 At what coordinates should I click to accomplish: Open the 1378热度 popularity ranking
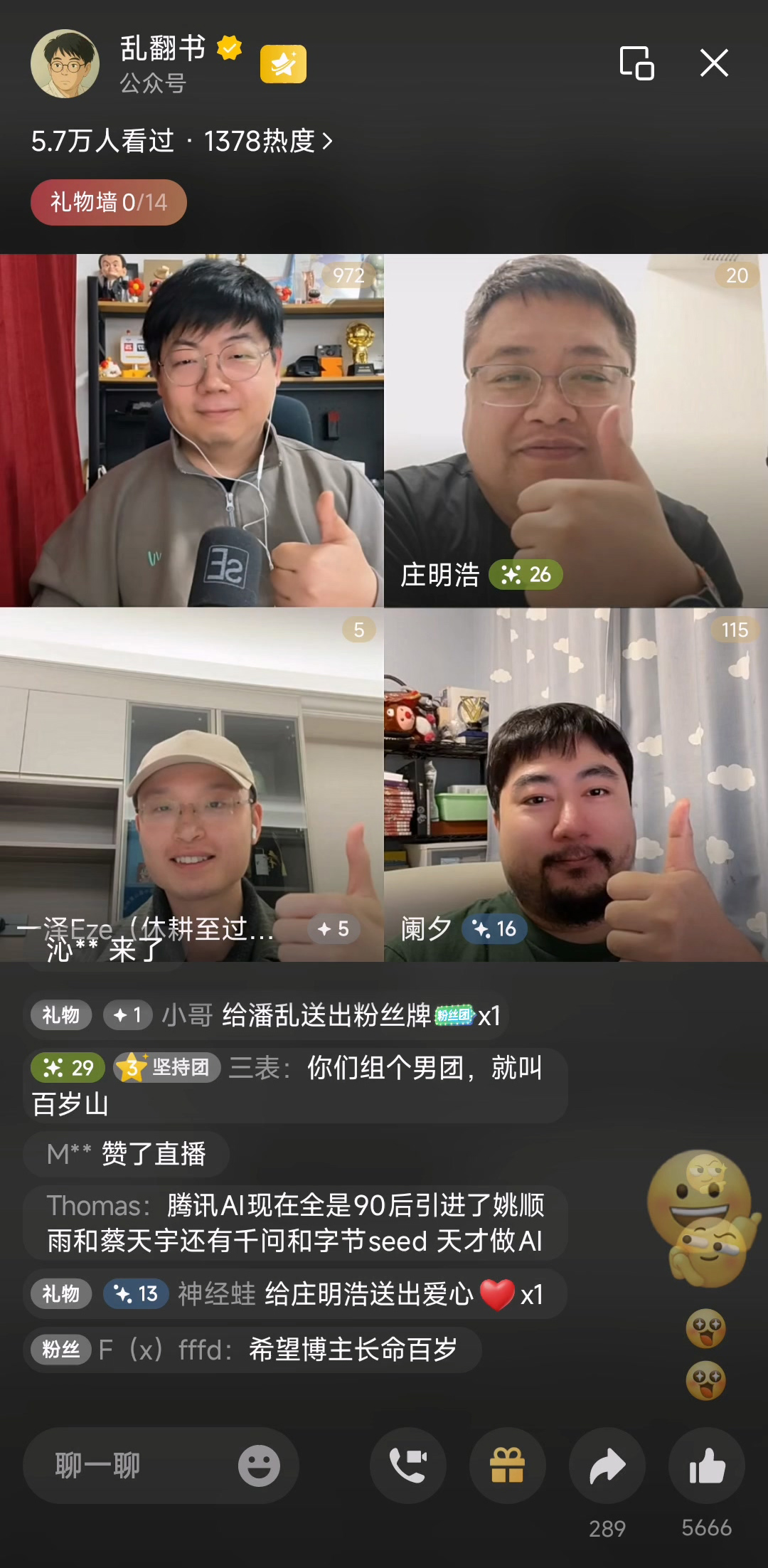point(268,141)
